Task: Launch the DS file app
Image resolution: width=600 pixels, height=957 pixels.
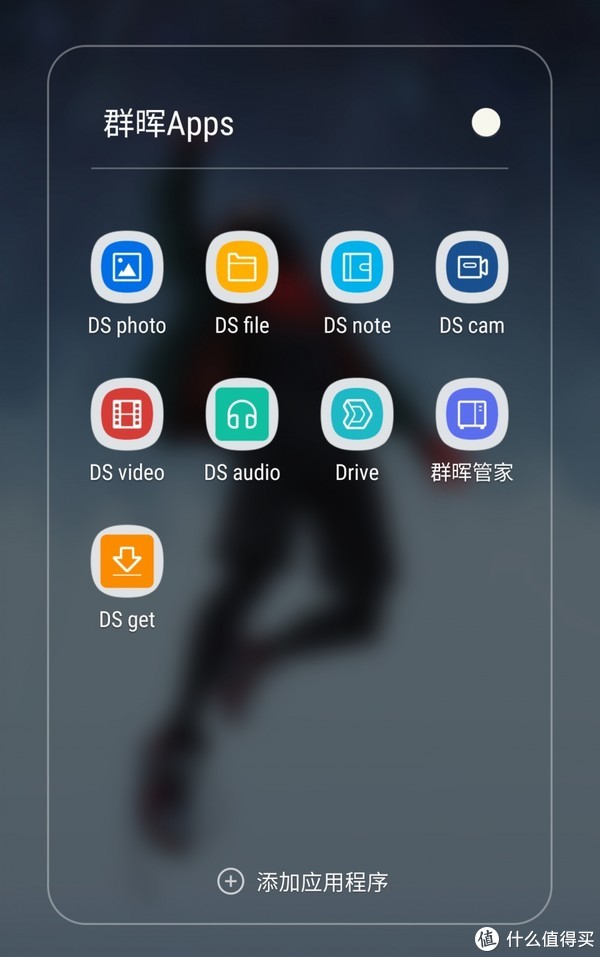Action: tap(242, 268)
